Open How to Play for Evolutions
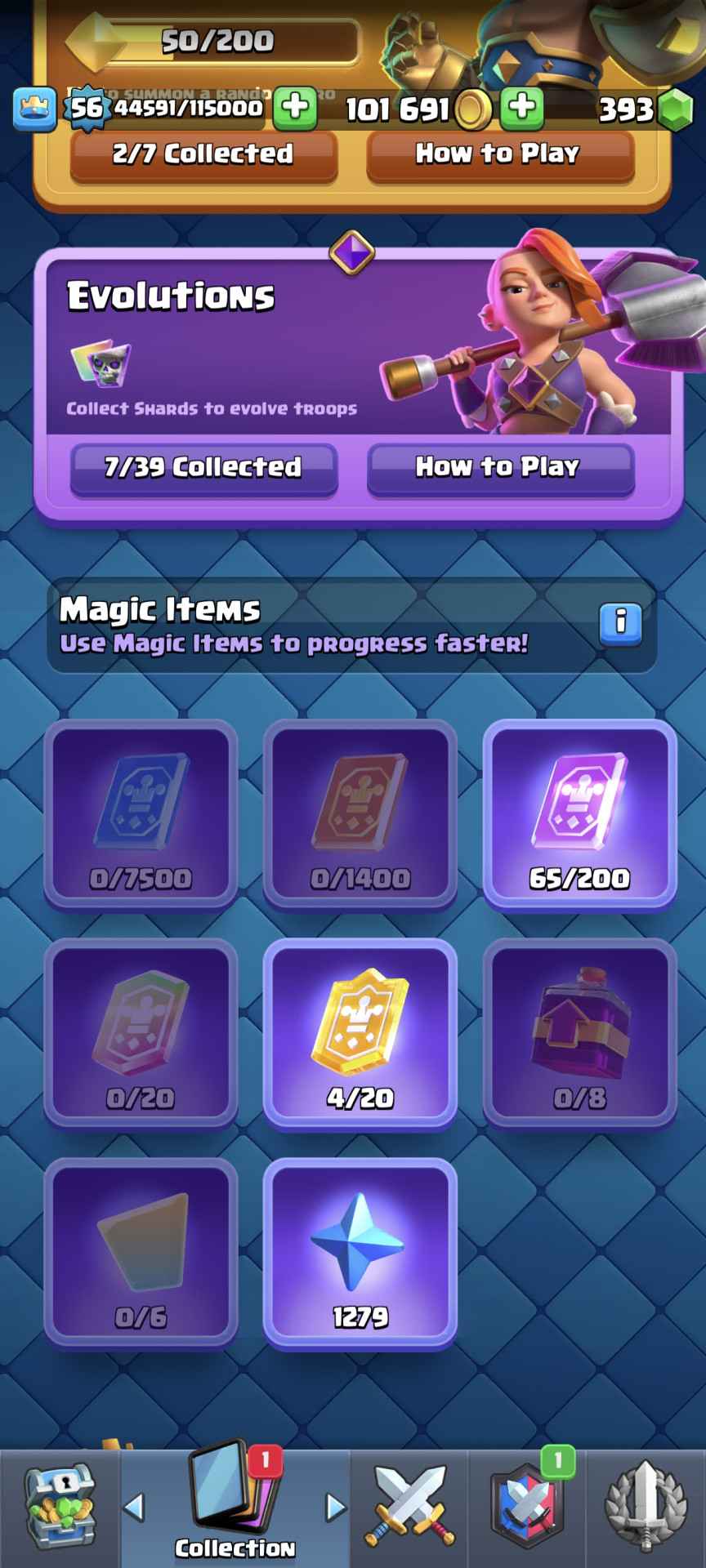 499,468
